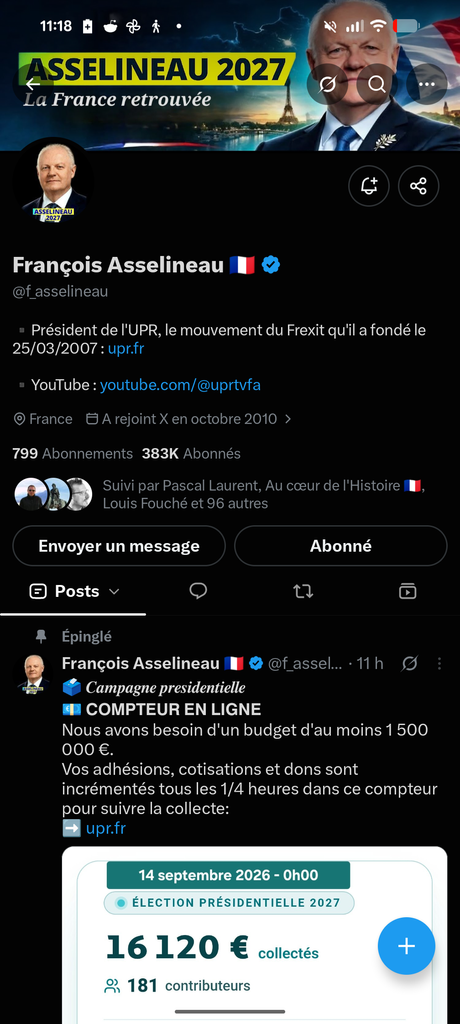Search this profile's posts
The image size is (460, 1024).
(x=377, y=84)
